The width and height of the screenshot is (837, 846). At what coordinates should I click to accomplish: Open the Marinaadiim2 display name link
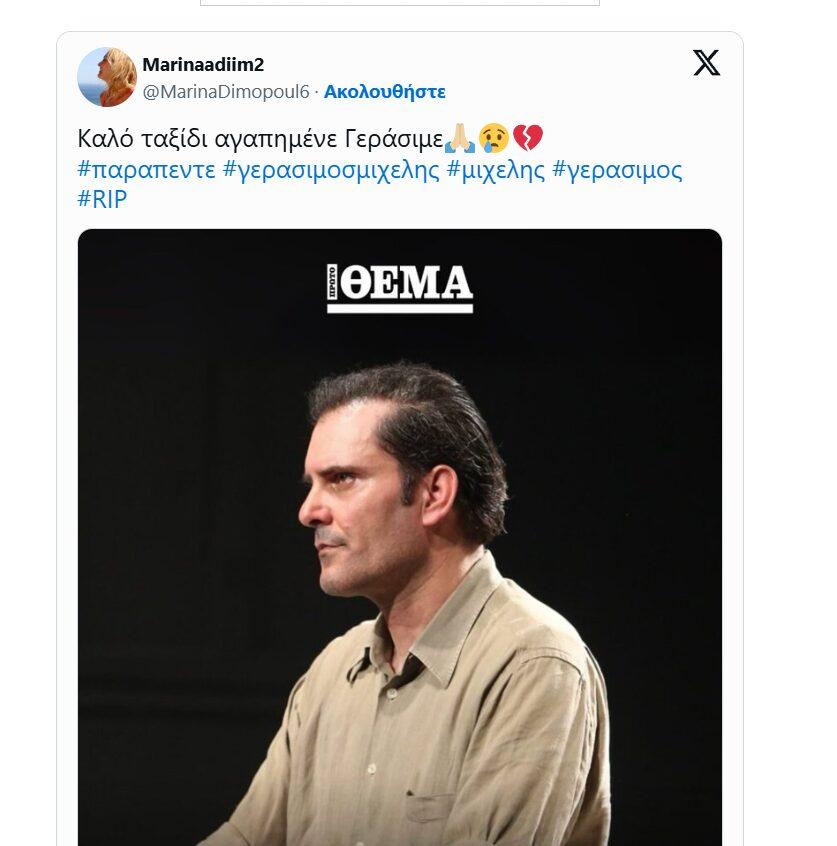point(203,65)
